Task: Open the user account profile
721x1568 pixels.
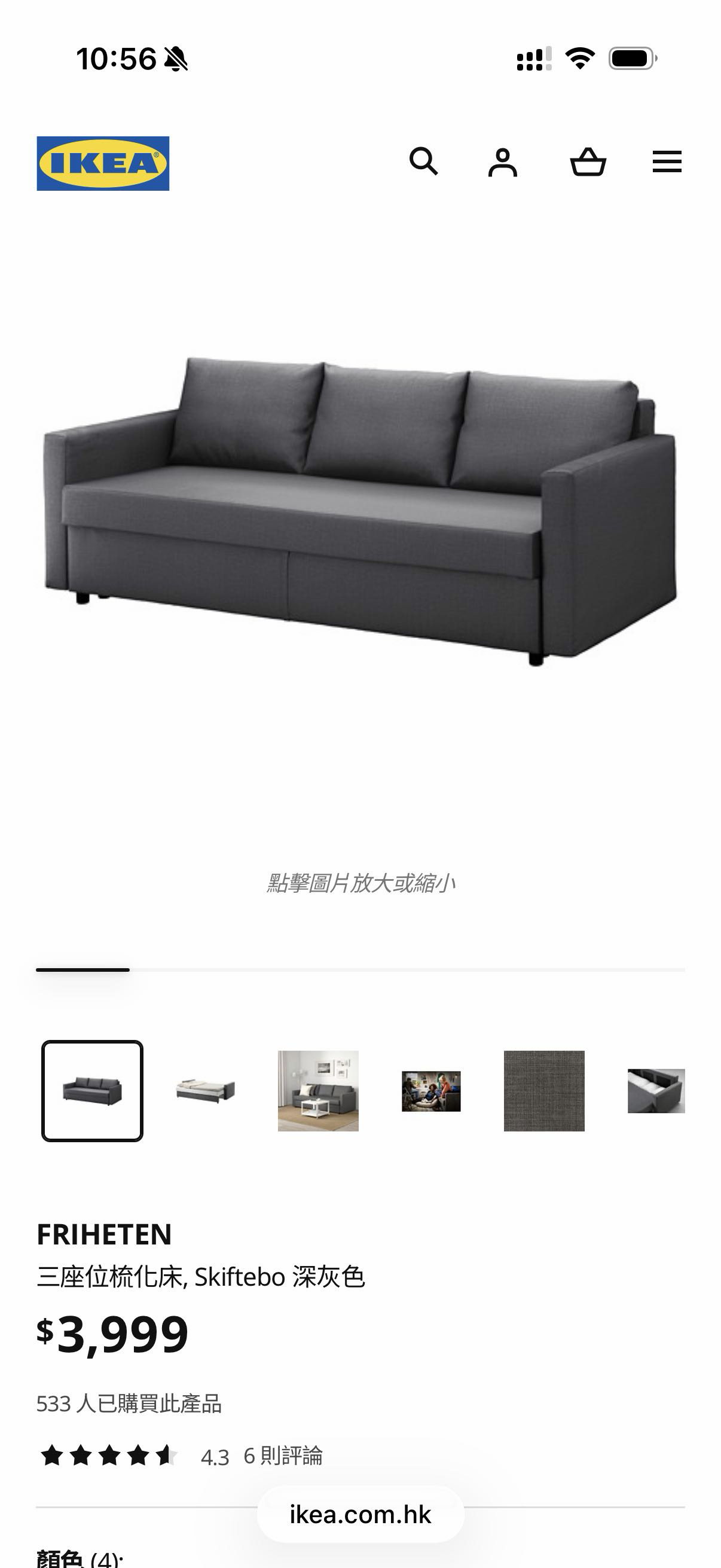Action: [502, 163]
